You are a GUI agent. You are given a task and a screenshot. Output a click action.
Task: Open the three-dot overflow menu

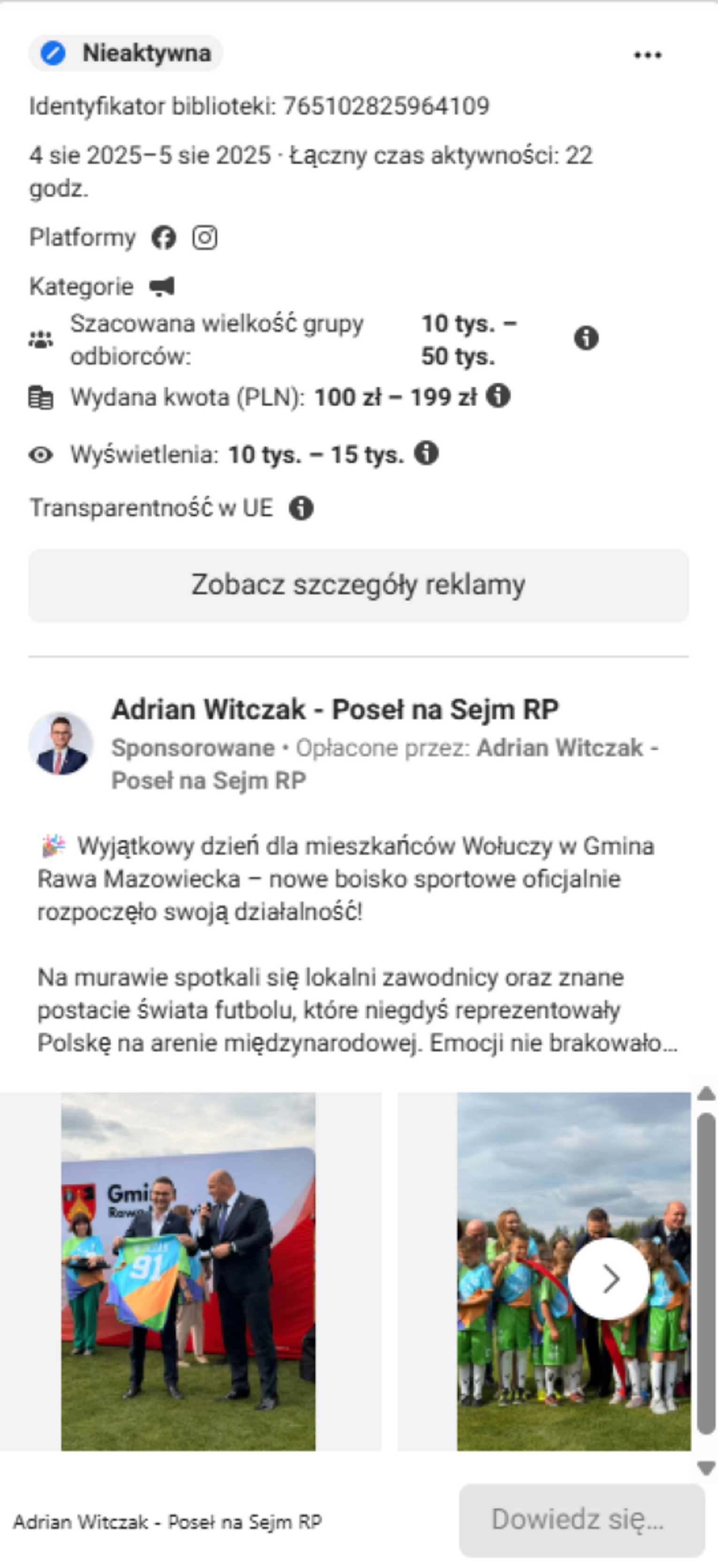pyautogui.click(x=647, y=55)
